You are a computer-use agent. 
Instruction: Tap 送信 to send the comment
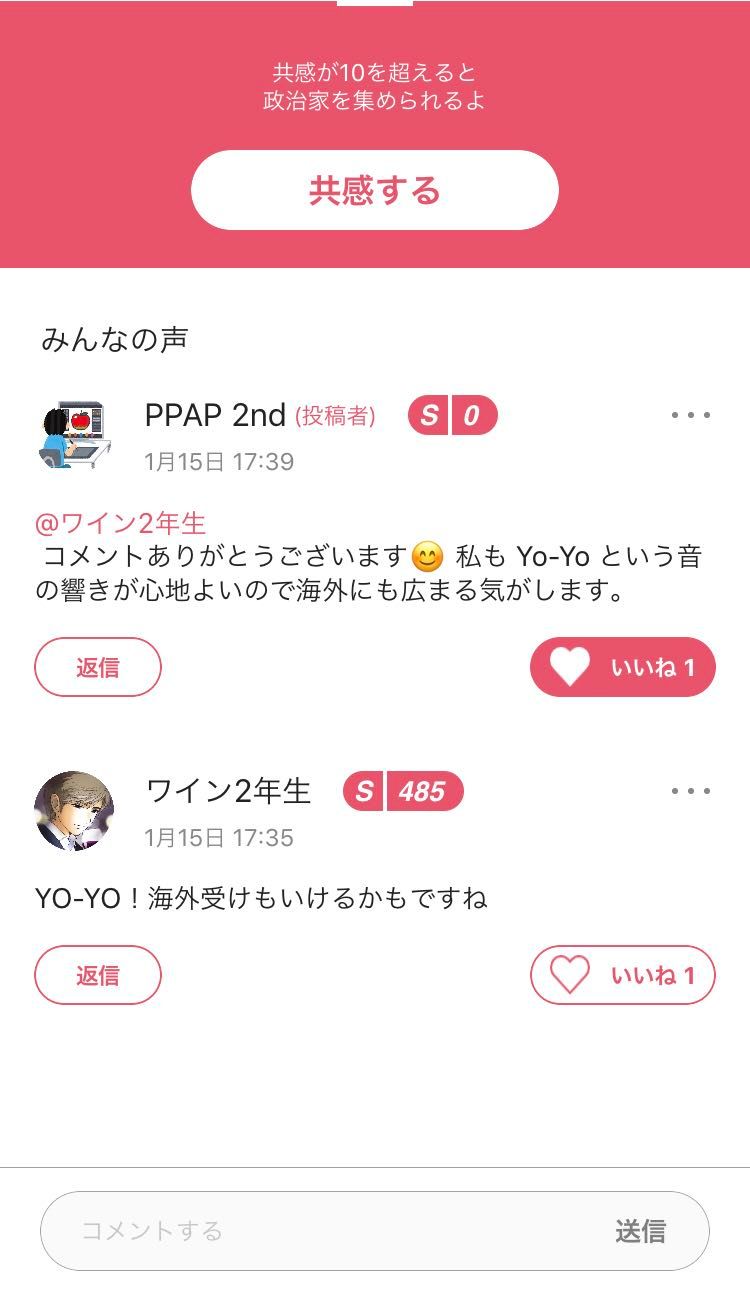640,1231
